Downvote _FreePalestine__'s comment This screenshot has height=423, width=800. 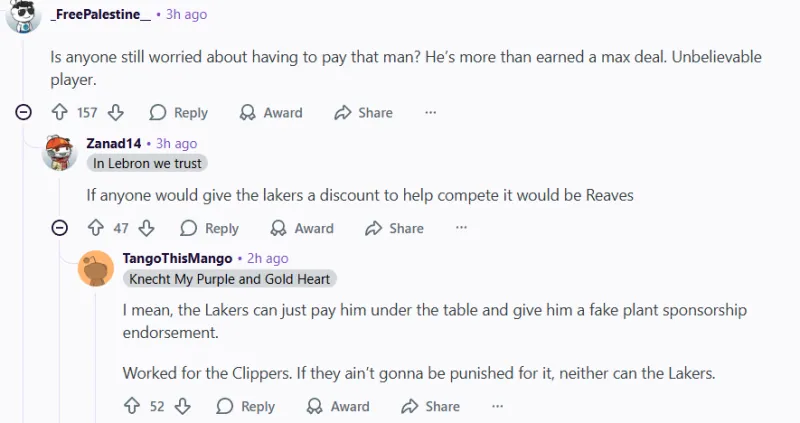[115, 113]
